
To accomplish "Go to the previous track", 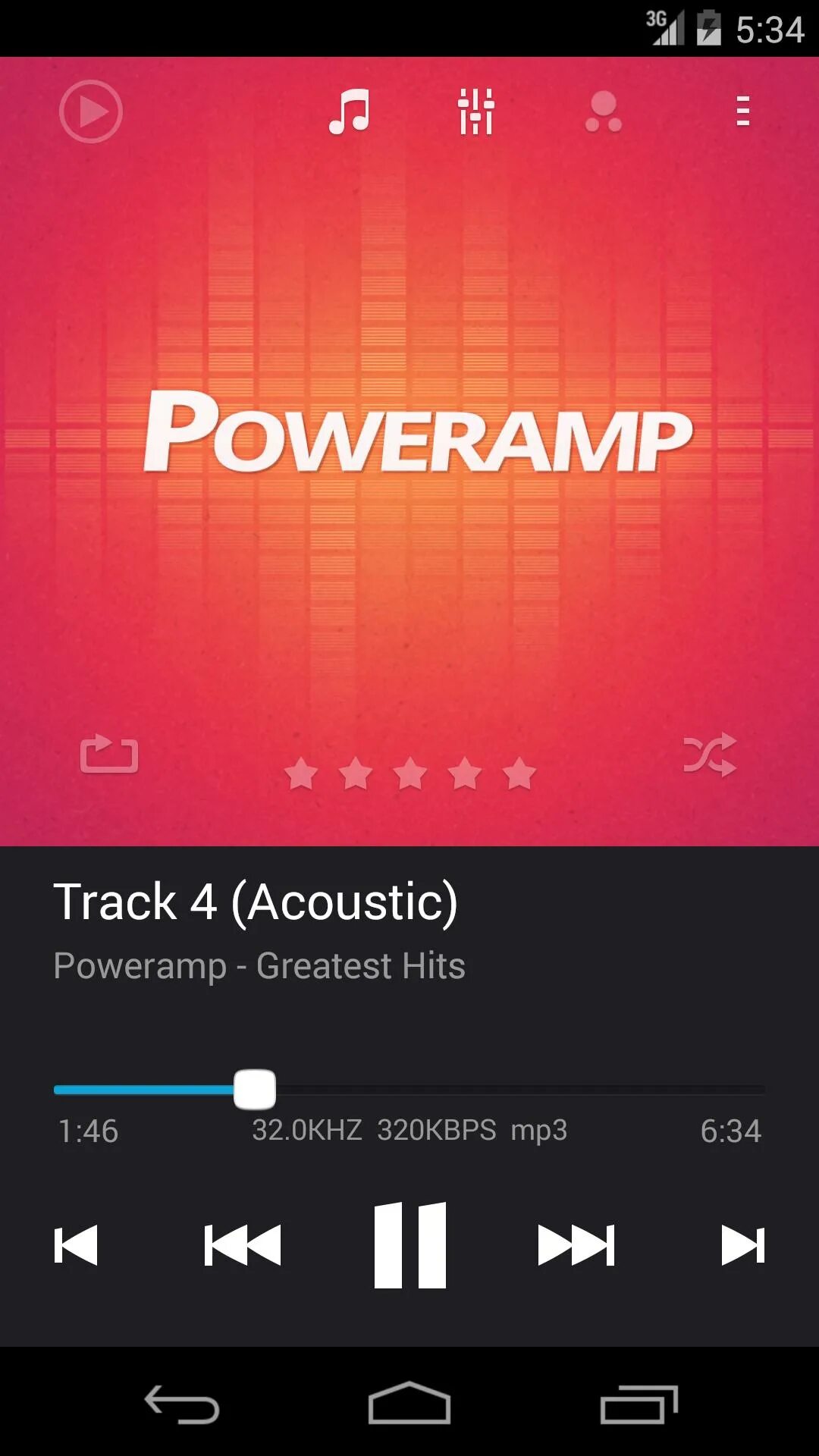I will pos(243,1245).
